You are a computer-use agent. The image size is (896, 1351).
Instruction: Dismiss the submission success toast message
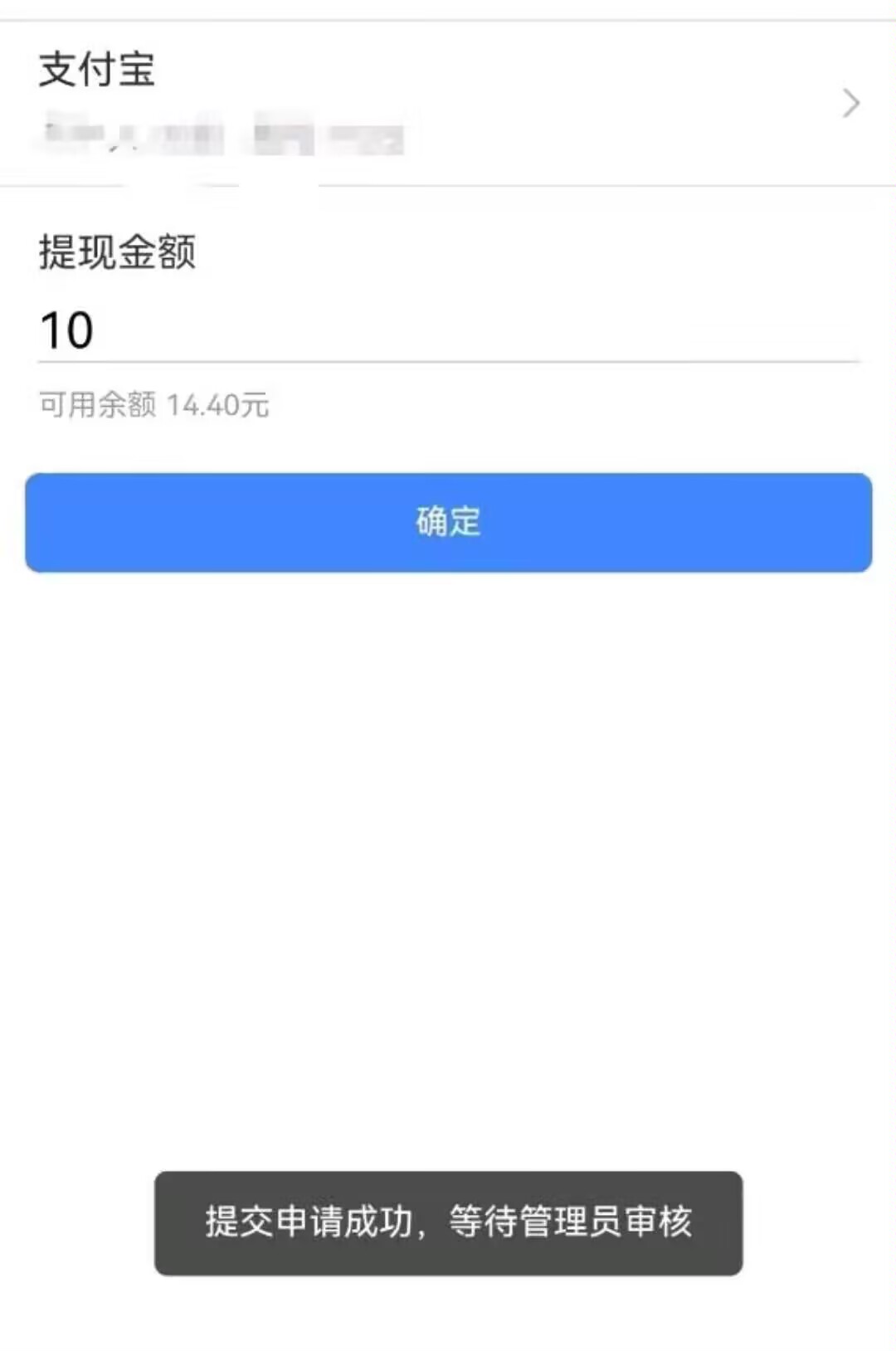[x=448, y=1223]
